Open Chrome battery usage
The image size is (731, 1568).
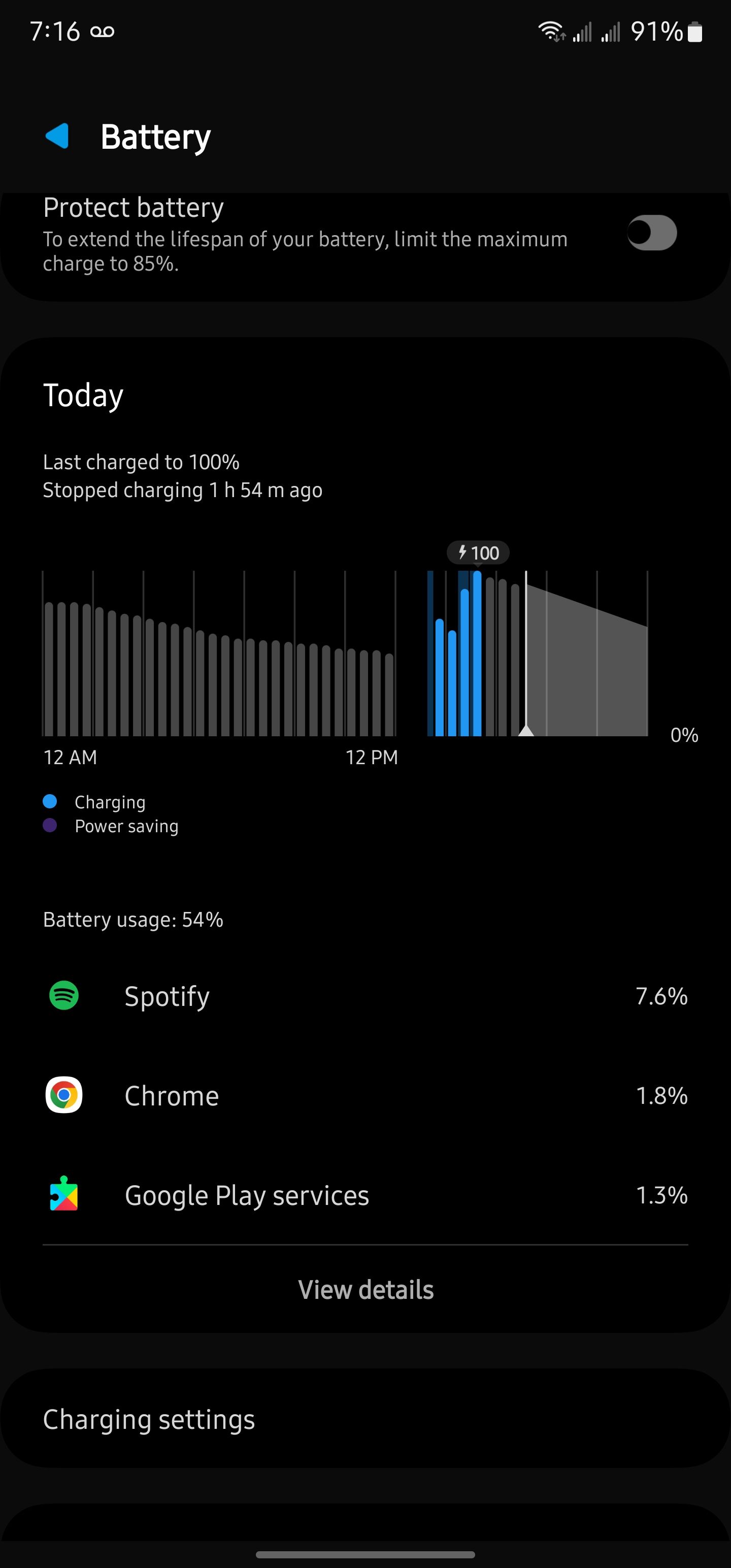(365, 1095)
